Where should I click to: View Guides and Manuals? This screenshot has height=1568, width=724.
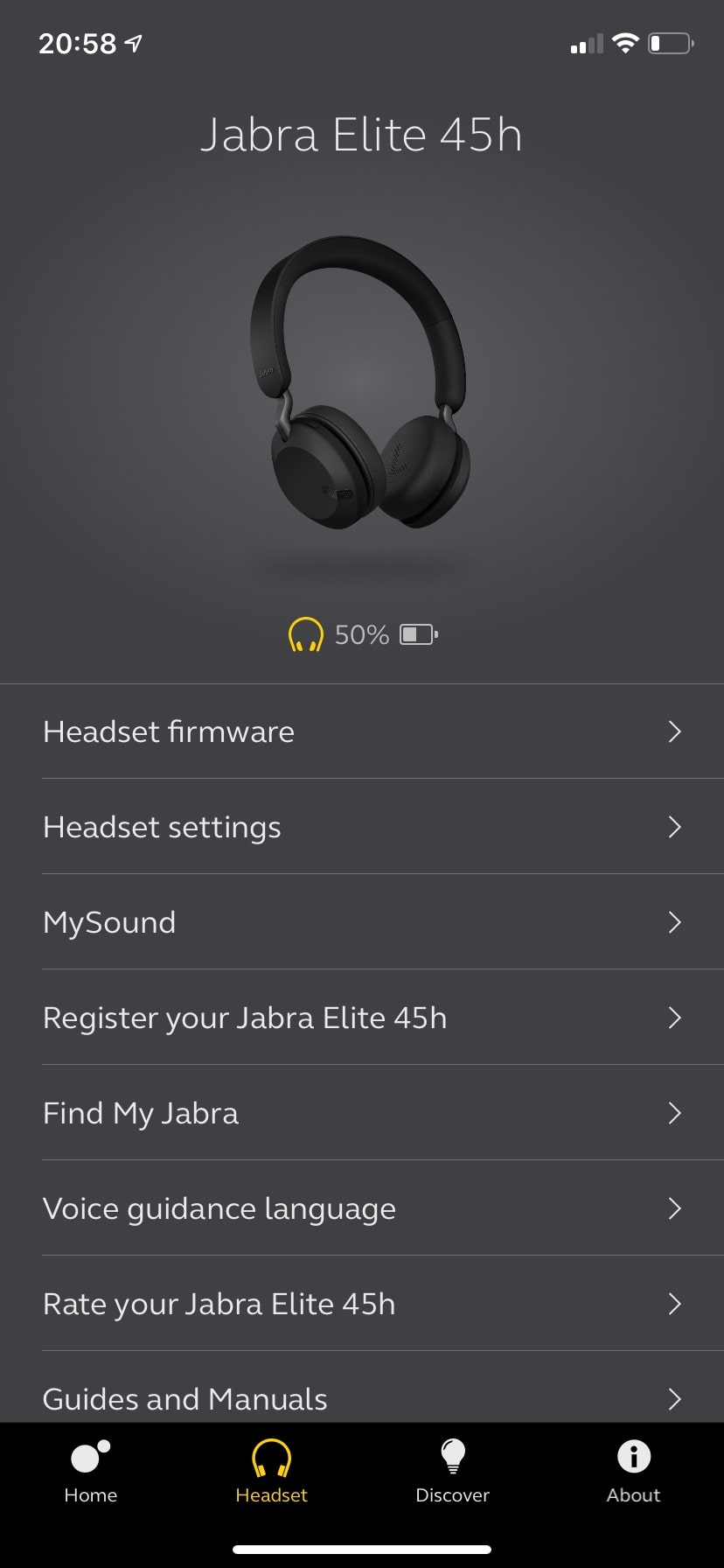(362, 1396)
